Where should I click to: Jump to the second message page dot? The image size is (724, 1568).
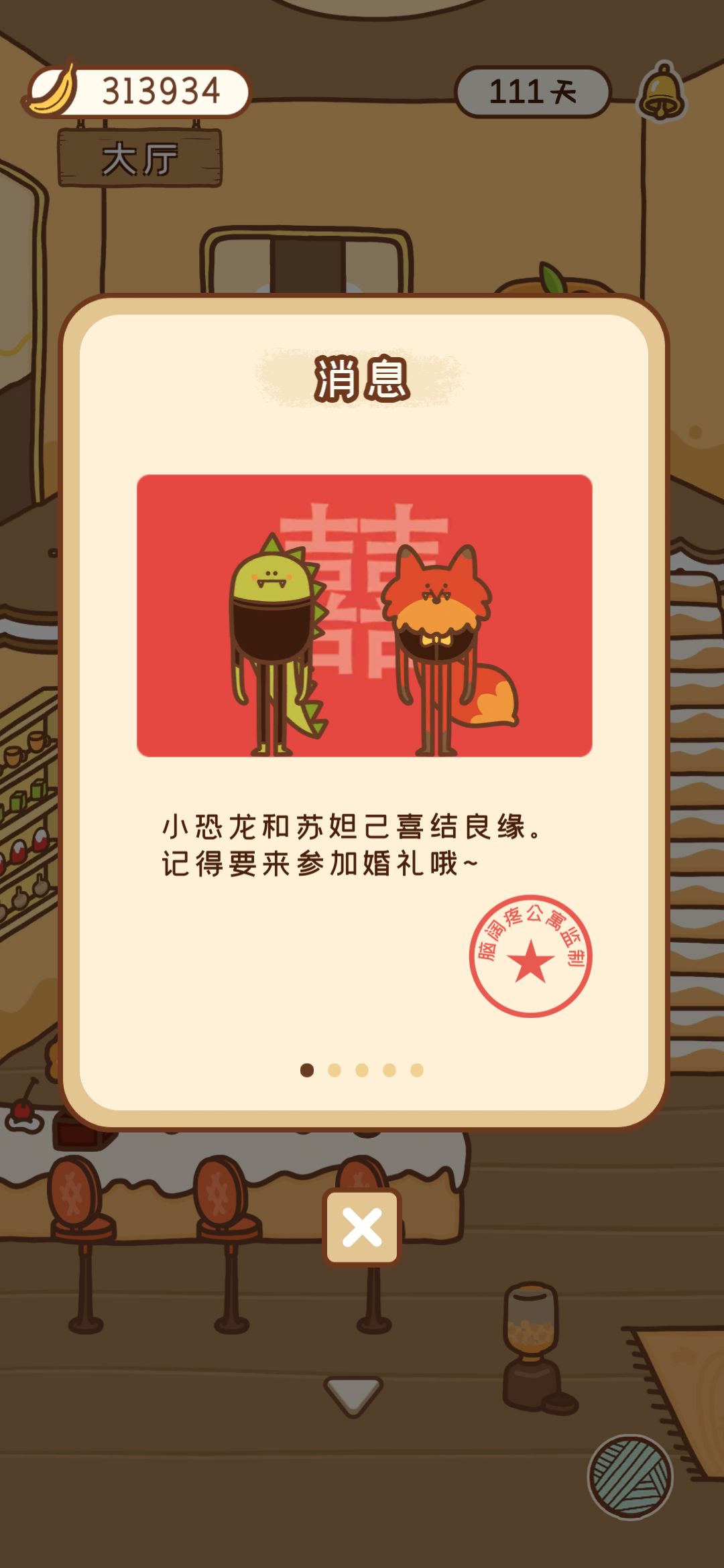(x=335, y=1070)
